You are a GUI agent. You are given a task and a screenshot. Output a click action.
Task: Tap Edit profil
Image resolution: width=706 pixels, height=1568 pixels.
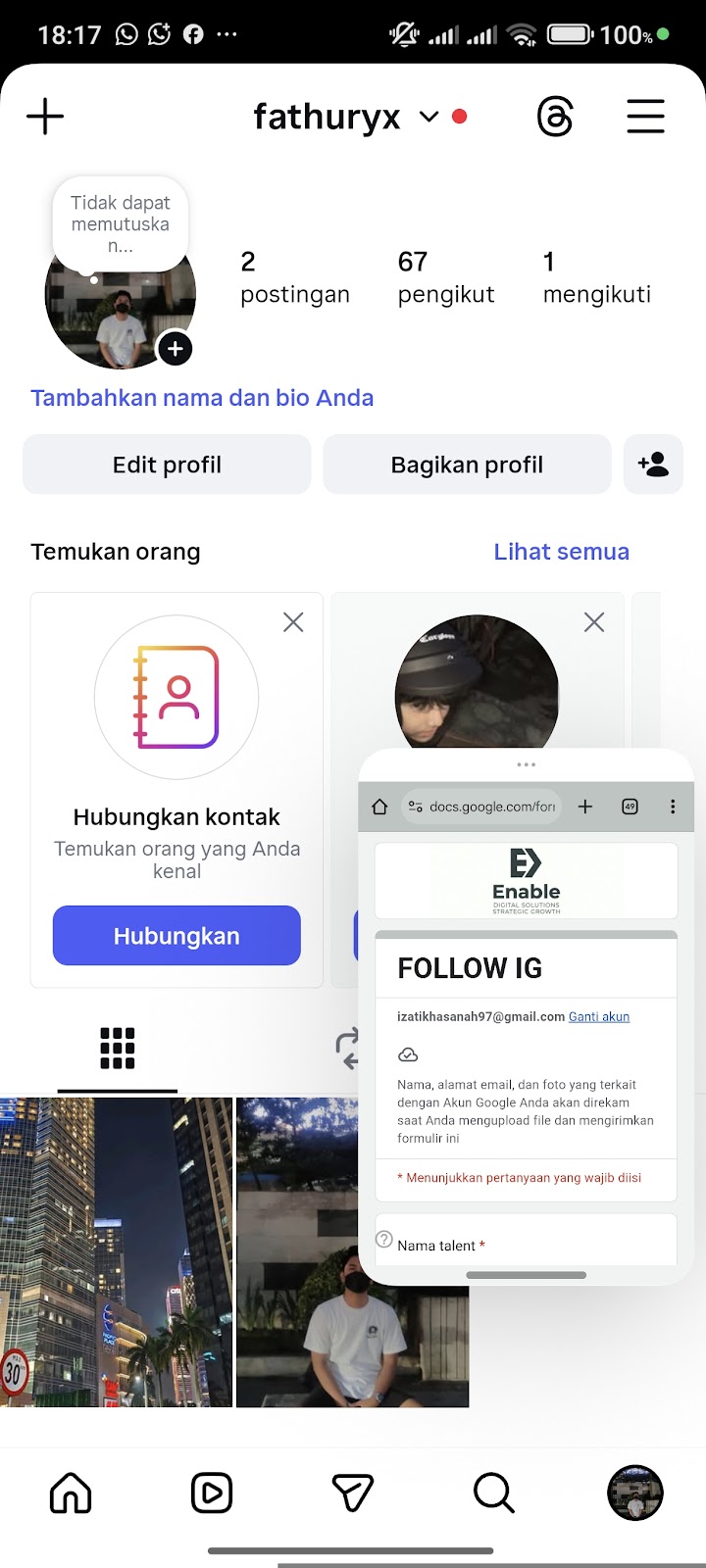click(x=167, y=465)
